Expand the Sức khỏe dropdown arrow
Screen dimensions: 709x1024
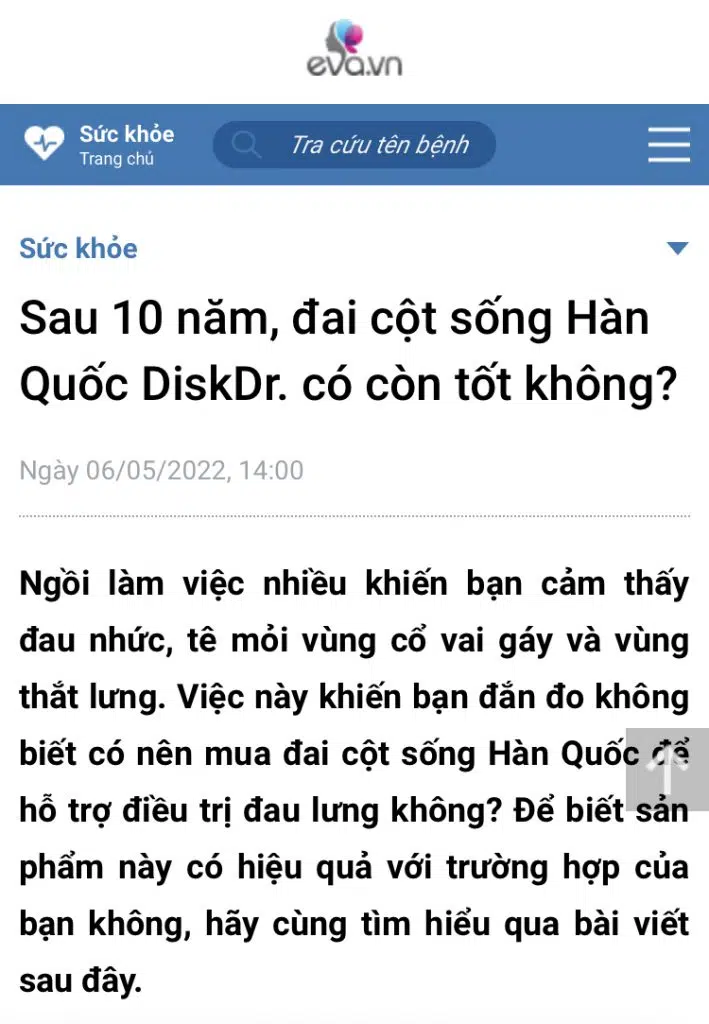[x=678, y=248]
